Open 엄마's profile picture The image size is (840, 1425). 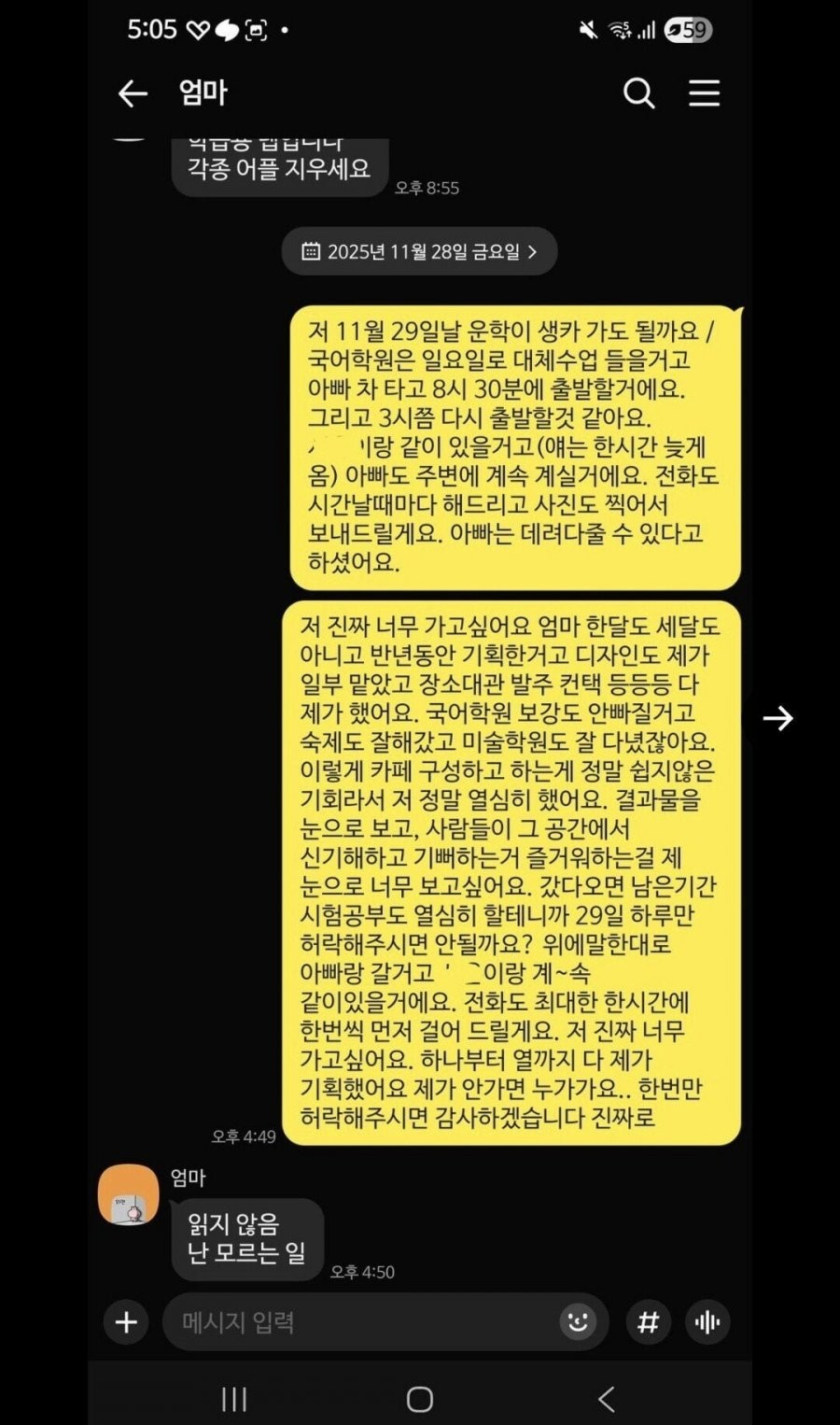point(129,1194)
